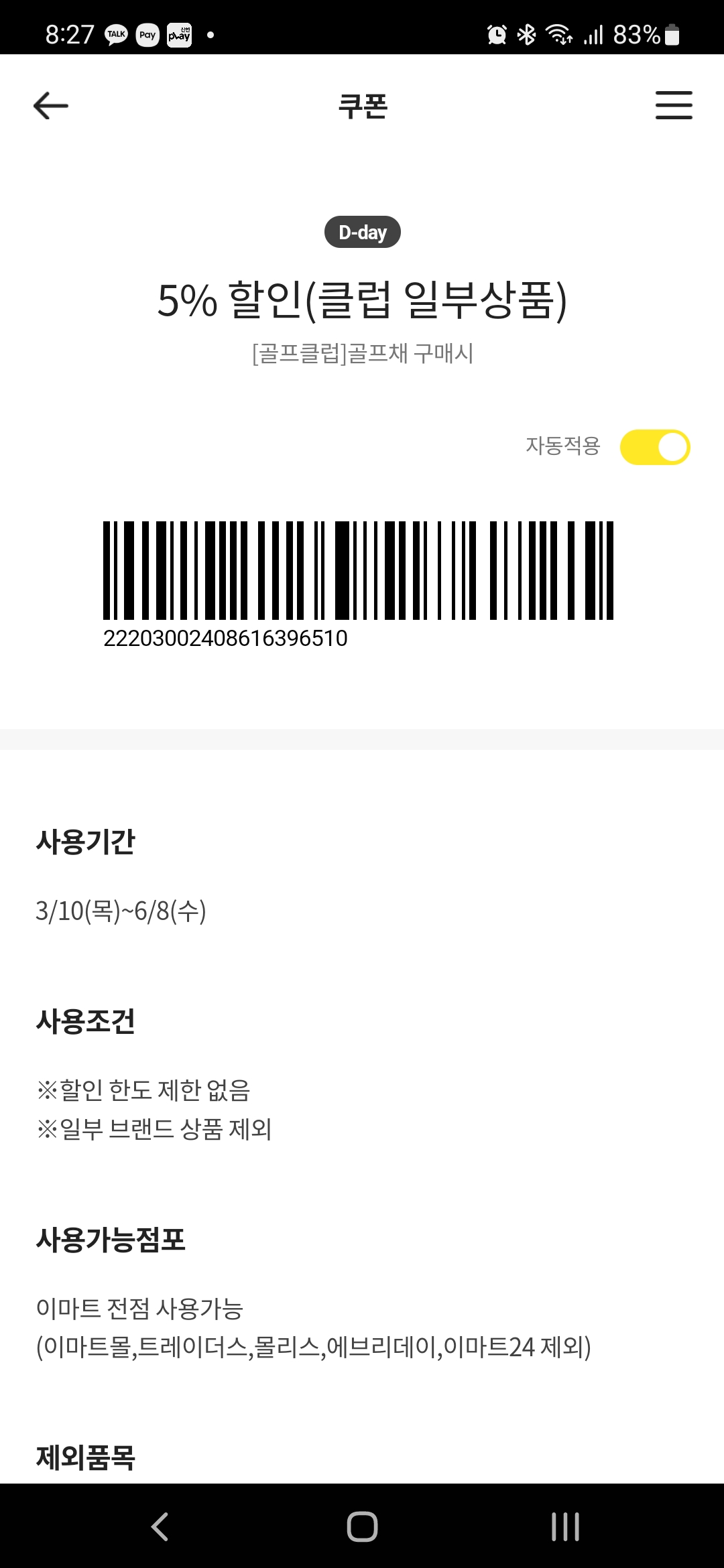The height and width of the screenshot is (1568, 724).
Task: Open the hamburger menu
Action: coord(673,106)
